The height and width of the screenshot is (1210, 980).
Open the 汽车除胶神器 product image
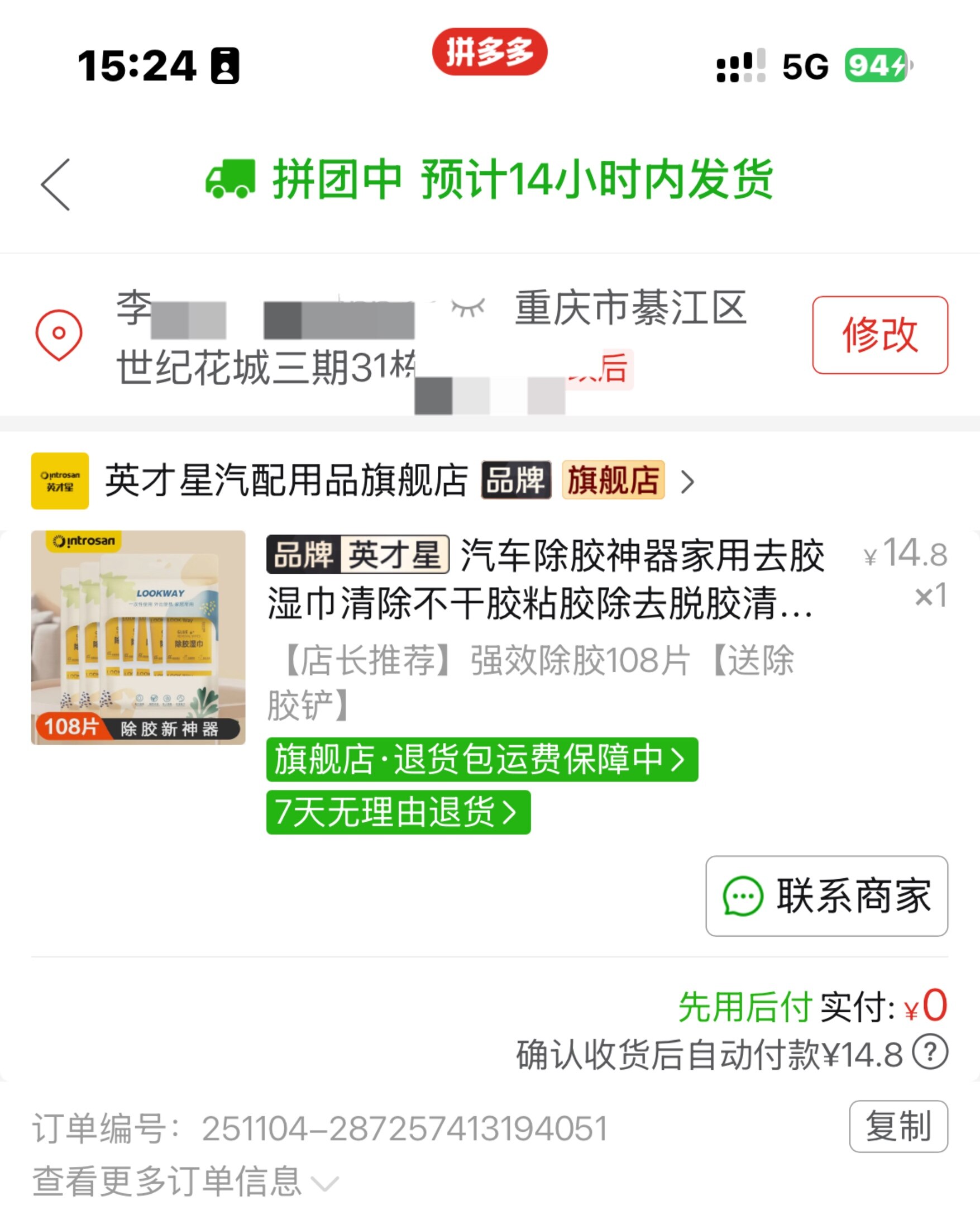(138, 637)
